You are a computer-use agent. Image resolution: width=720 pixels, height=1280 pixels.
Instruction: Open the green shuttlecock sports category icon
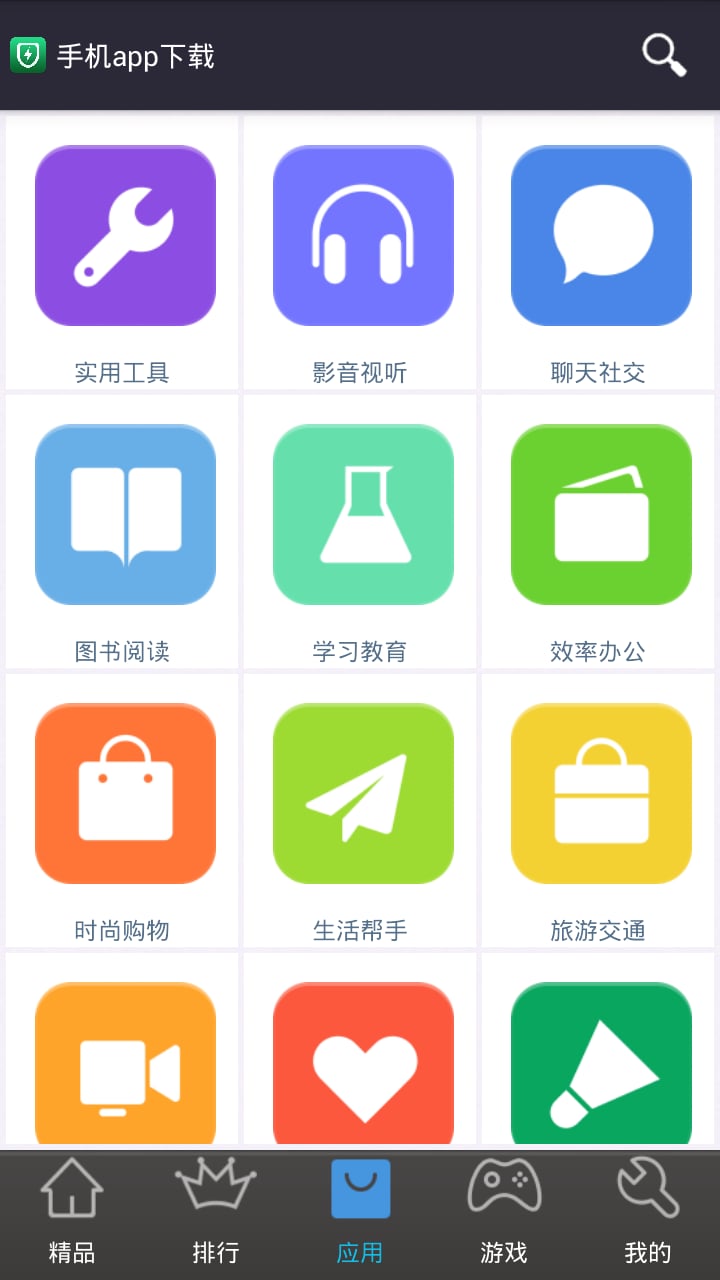point(600,1063)
